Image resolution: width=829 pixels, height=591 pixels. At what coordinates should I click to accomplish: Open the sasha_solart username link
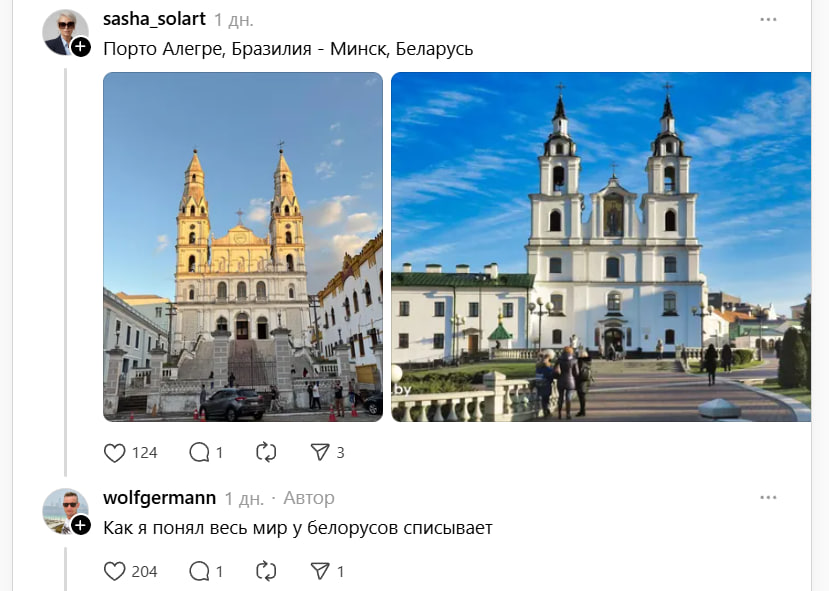coord(154,19)
